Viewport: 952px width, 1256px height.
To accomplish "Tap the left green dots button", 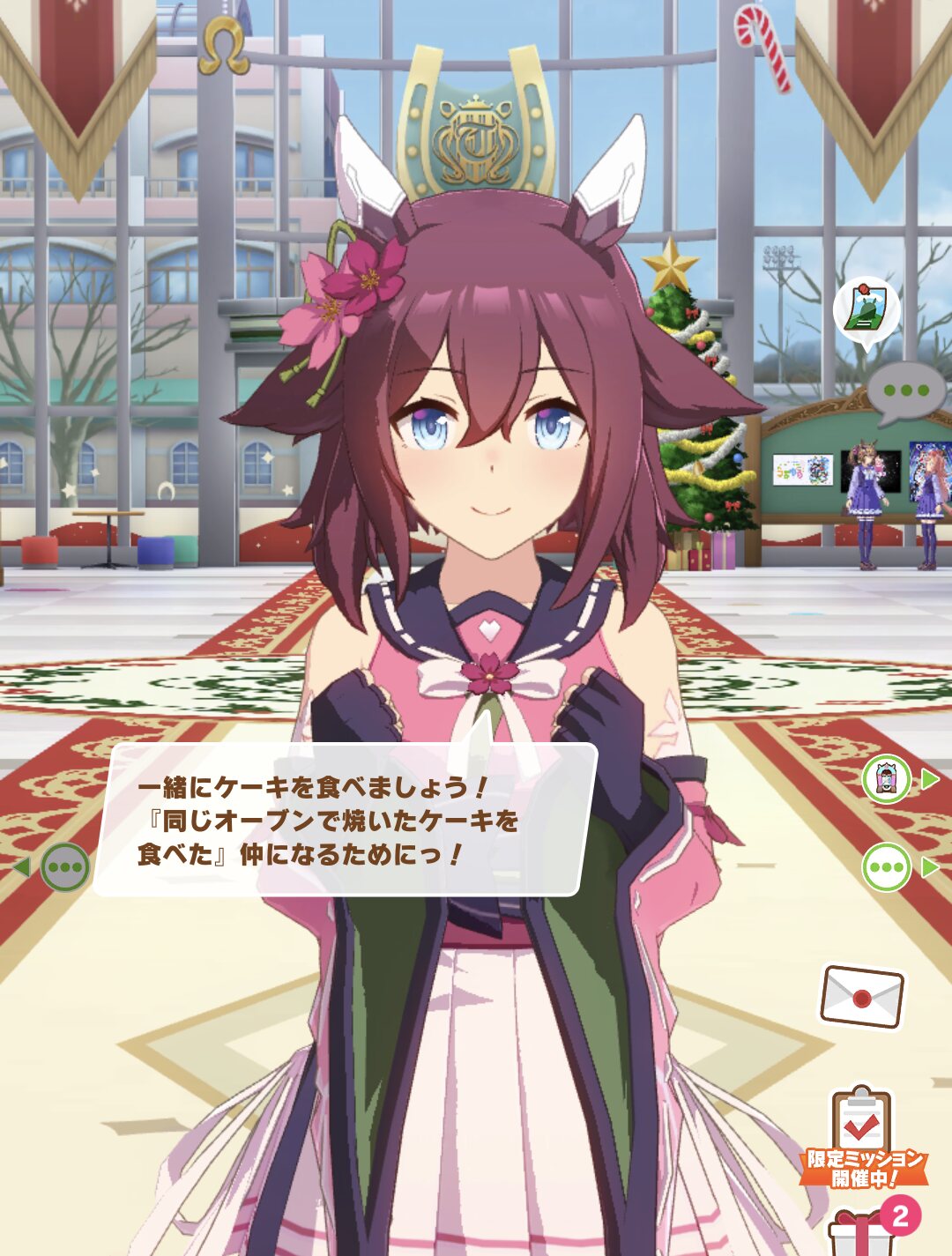I will click(65, 867).
